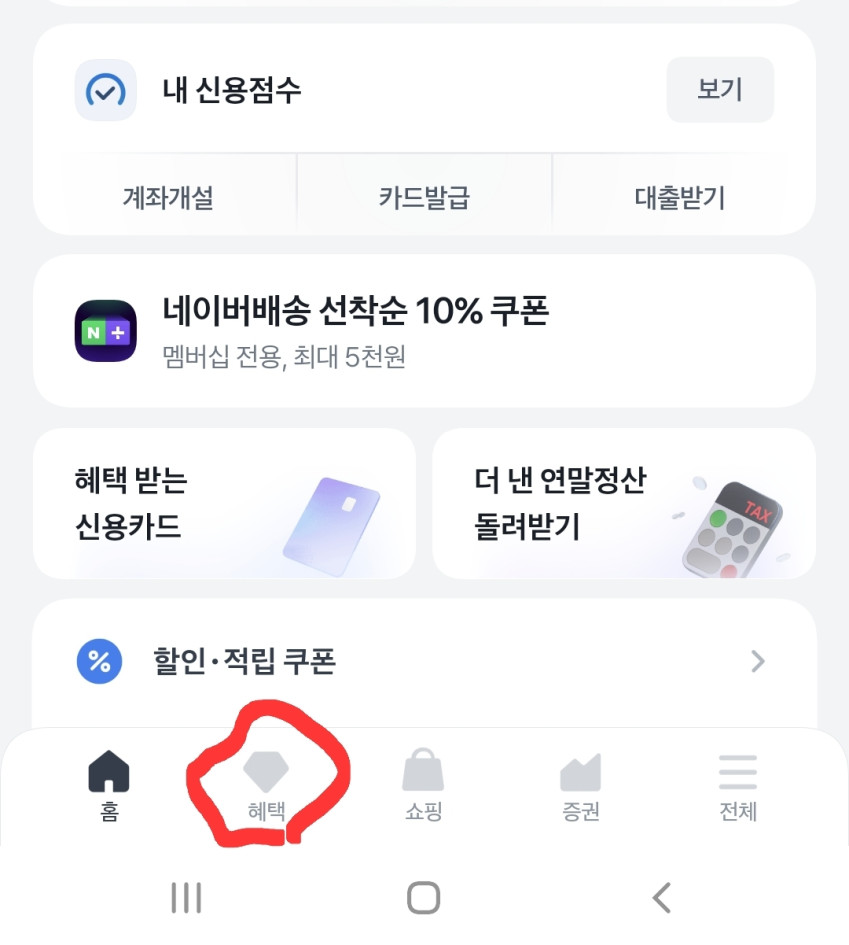849x945 pixels.
Task: Open 계좌개설
Action: [x=167, y=197]
